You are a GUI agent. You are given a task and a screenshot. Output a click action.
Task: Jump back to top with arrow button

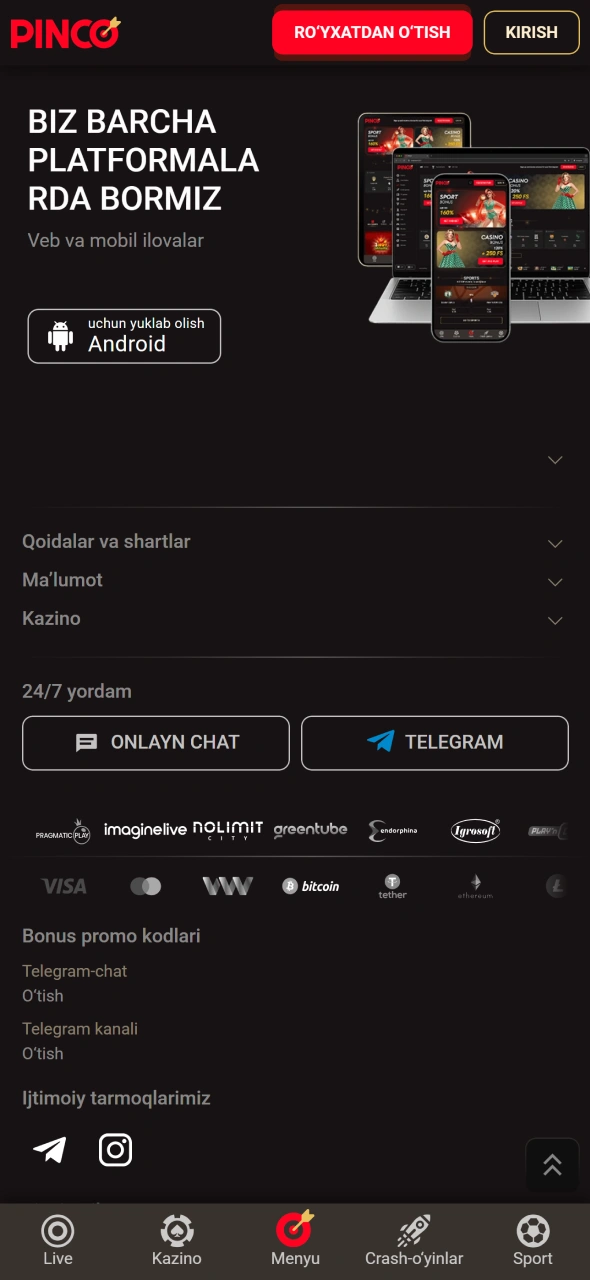[552, 1165]
